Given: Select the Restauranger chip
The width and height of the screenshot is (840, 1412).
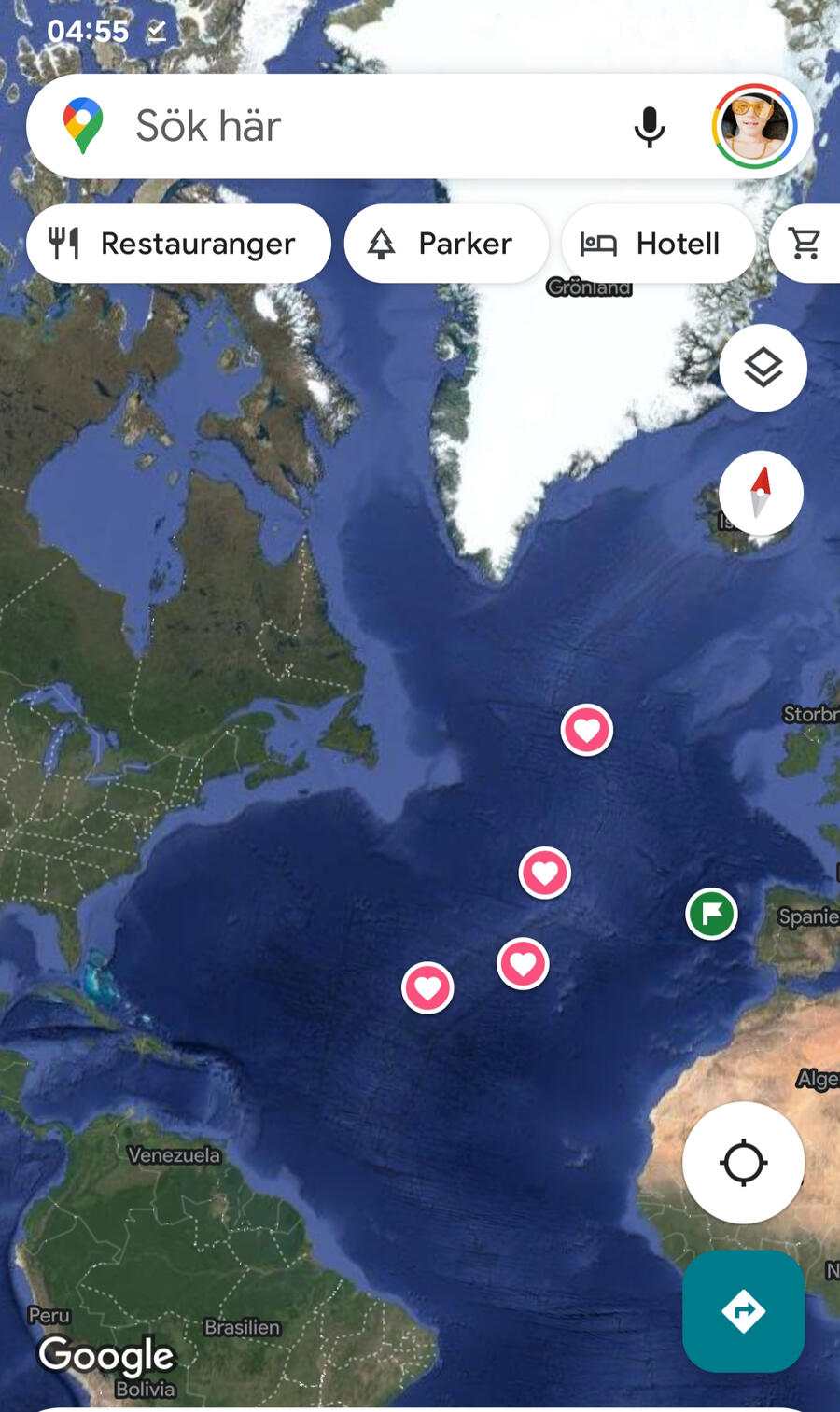Looking at the screenshot, I should click(178, 244).
